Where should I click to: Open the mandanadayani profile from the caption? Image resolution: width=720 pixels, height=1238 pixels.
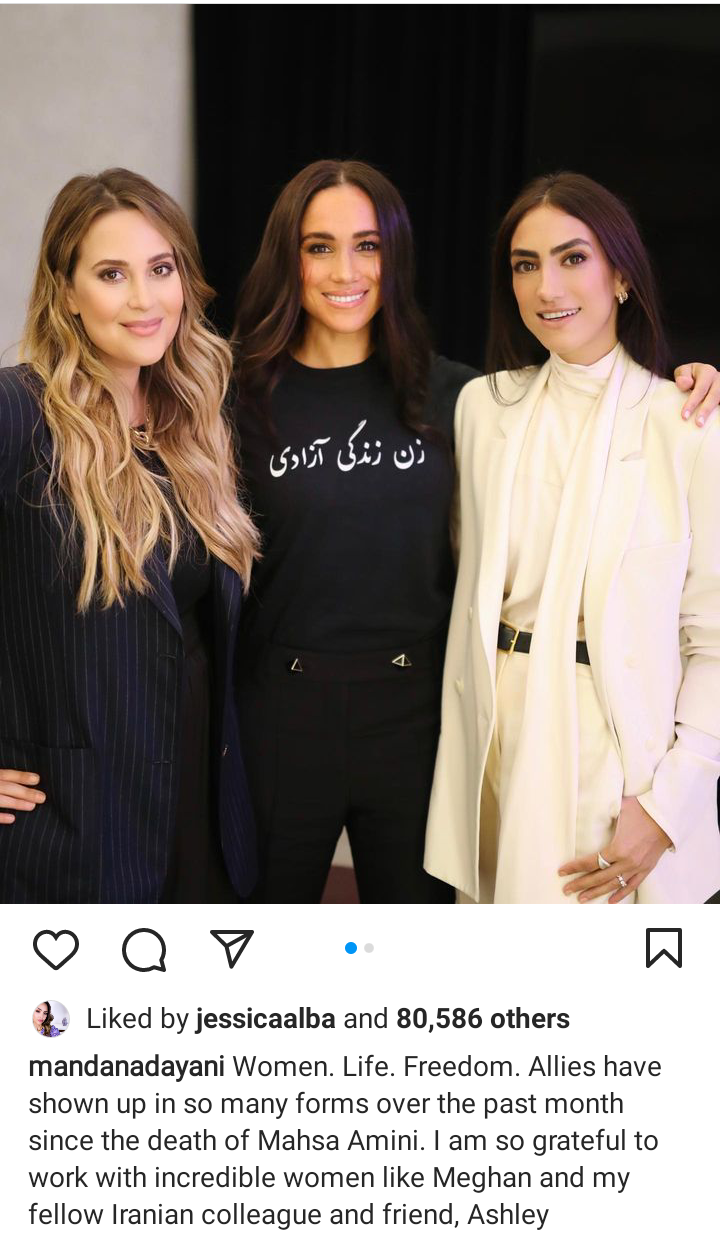click(x=127, y=1067)
